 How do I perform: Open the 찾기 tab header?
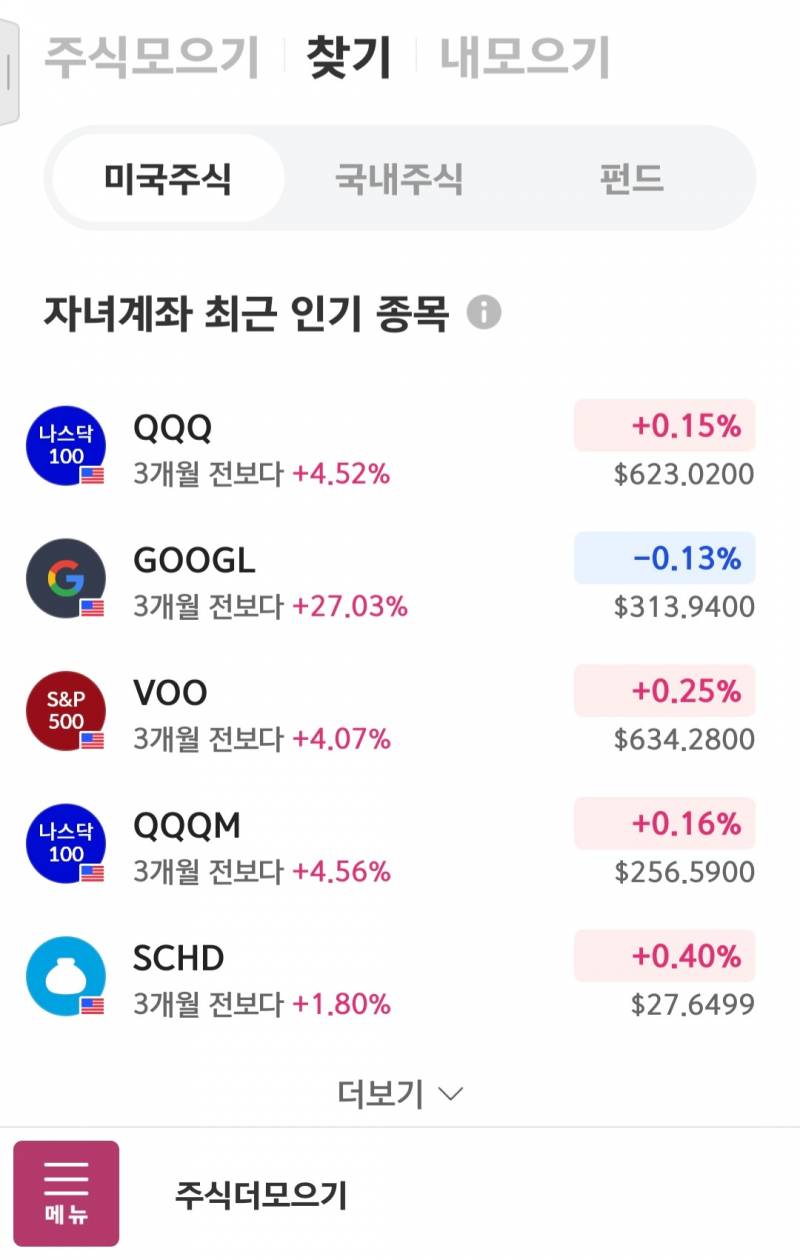[349, 58]
